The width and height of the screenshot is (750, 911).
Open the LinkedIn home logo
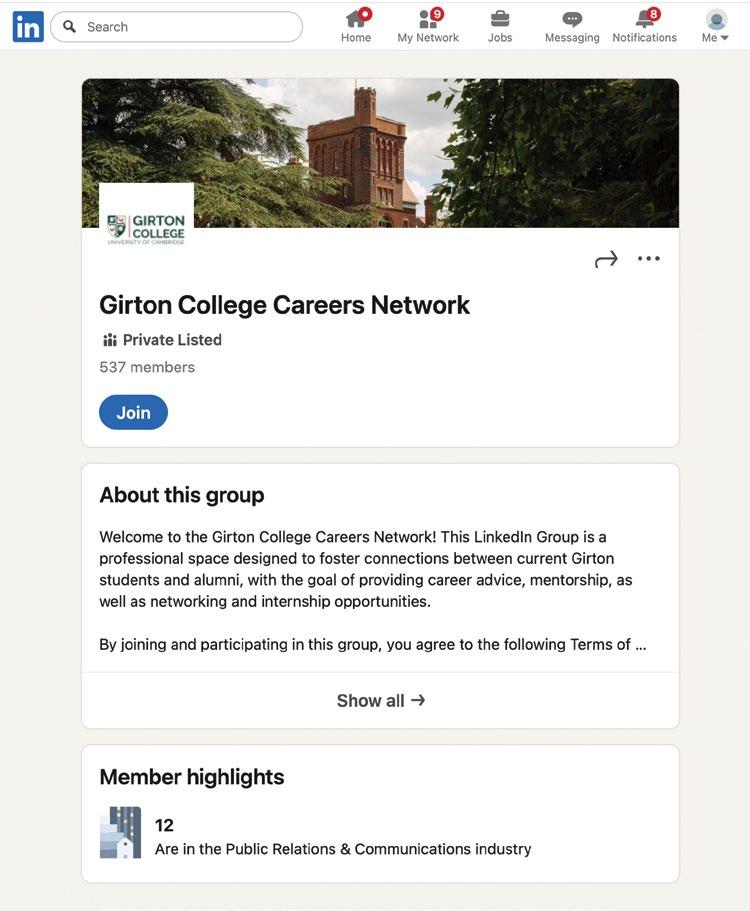click(x=28, y=27)
